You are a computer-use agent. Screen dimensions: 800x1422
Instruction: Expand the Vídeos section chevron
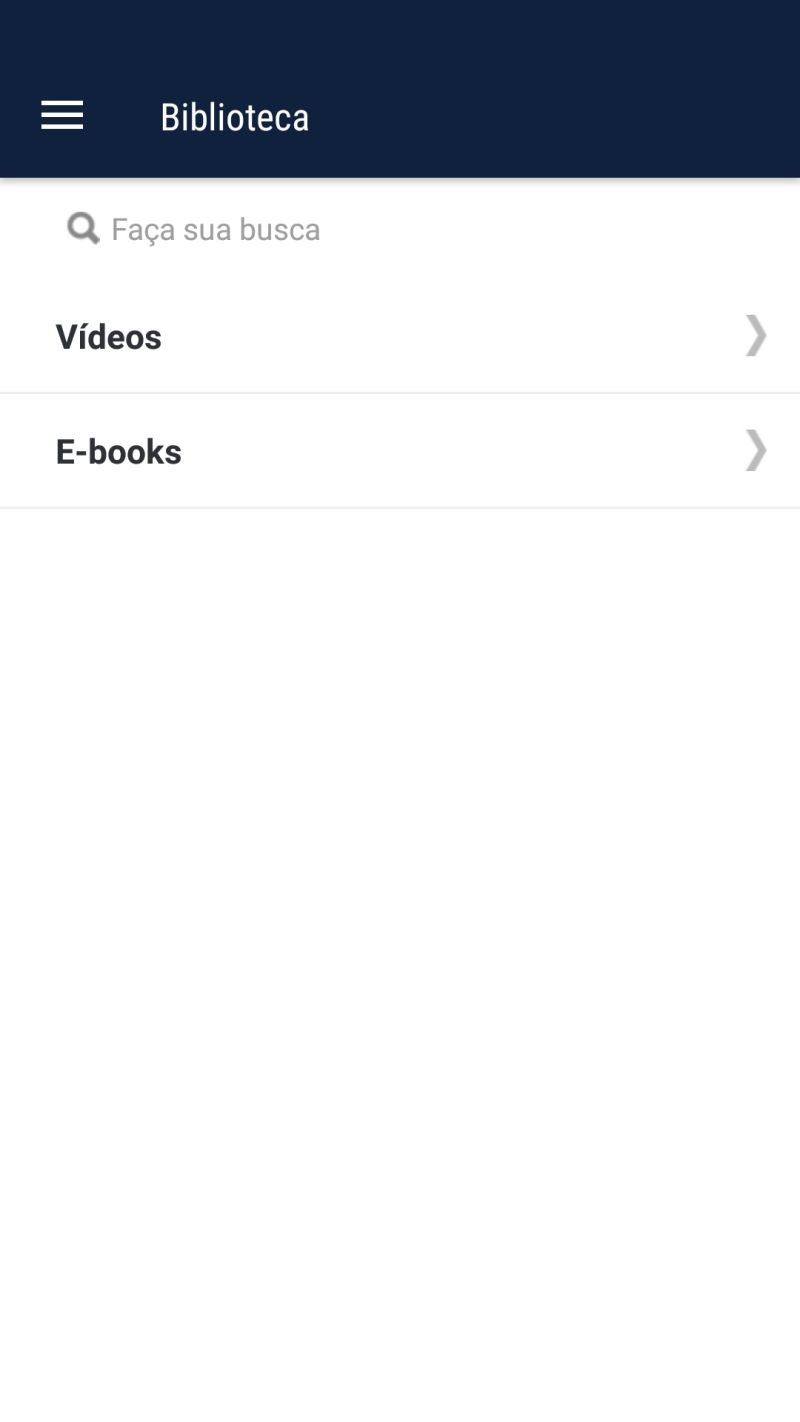756,335
